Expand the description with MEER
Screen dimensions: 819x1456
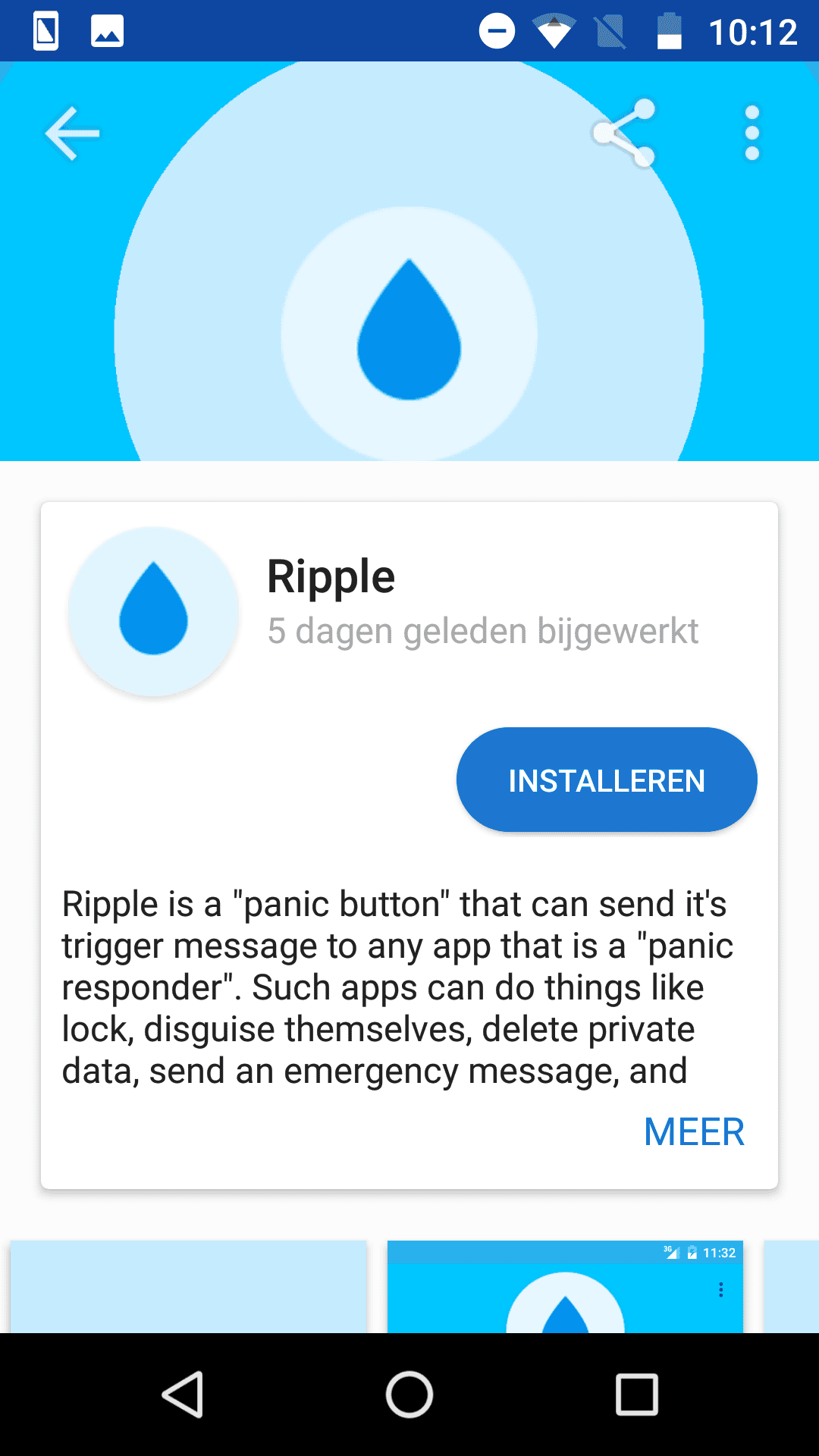click(693, 1133)
